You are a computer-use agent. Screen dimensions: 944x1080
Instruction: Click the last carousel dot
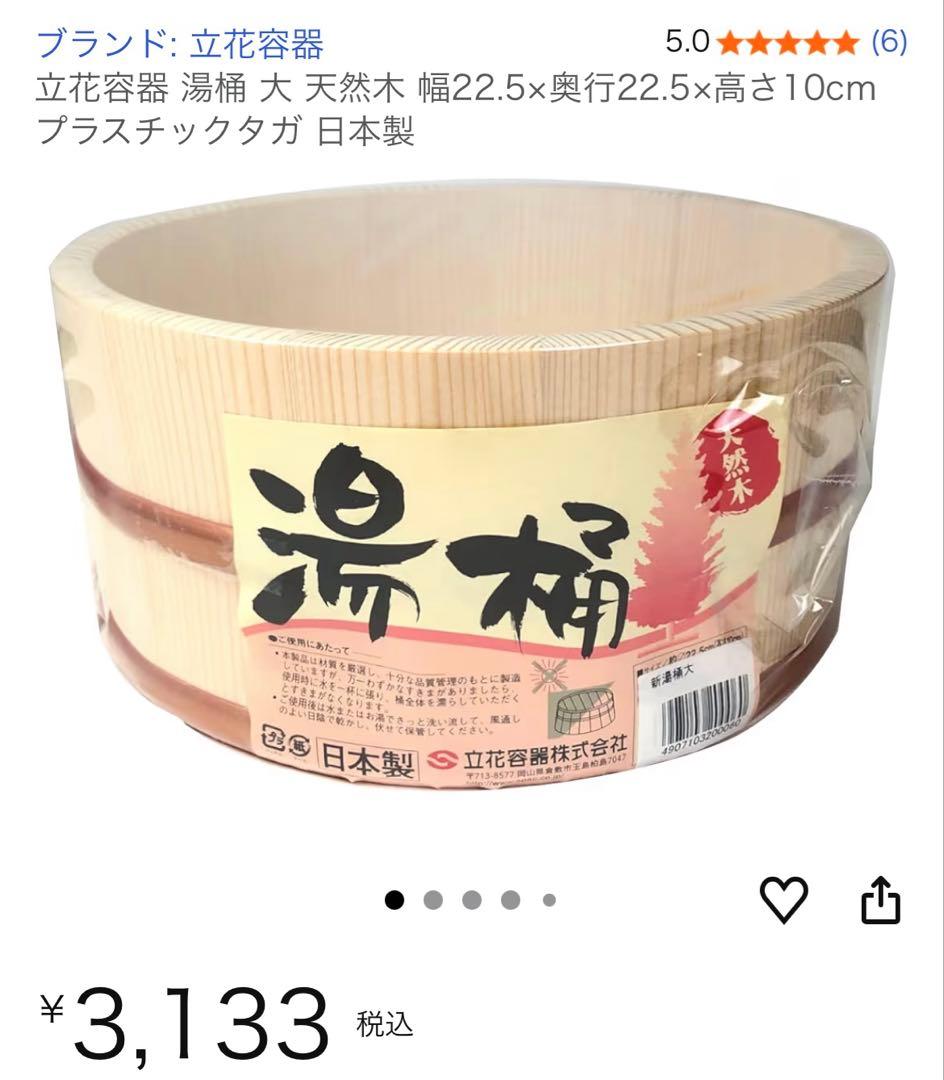(548, 901)
